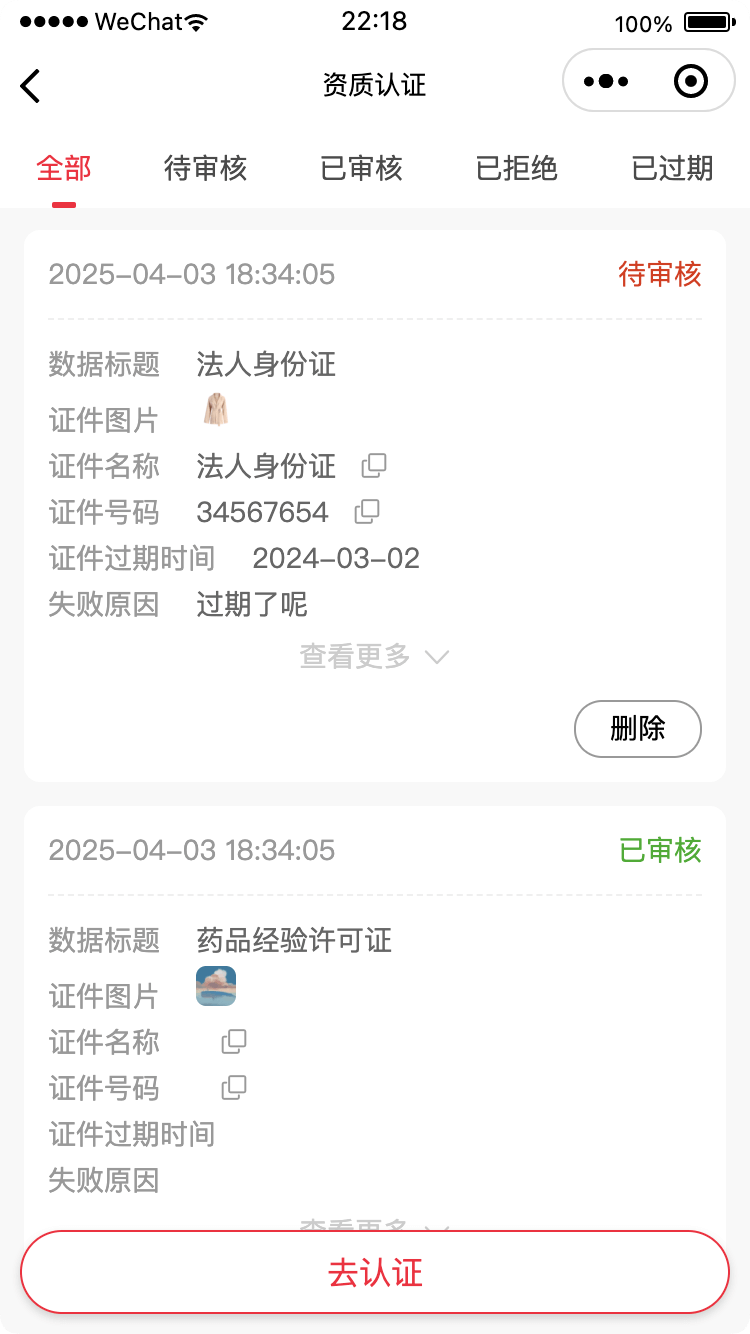Open the 已拒绝 tab

point(516,169)
